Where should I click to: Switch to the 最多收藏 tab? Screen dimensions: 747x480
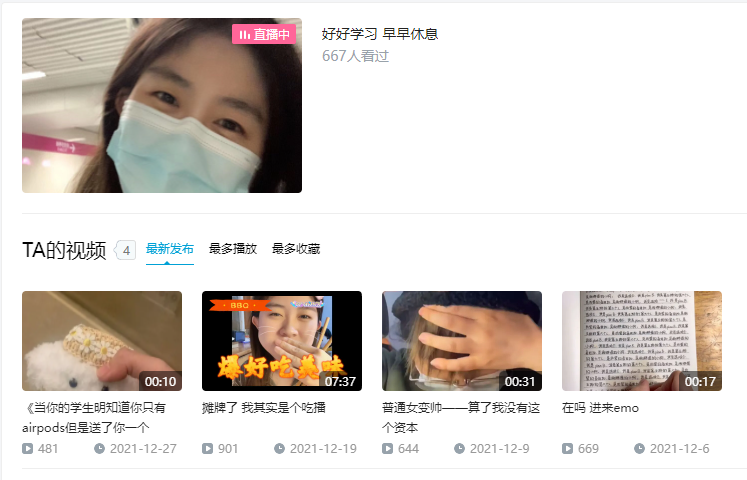point(296,249)
